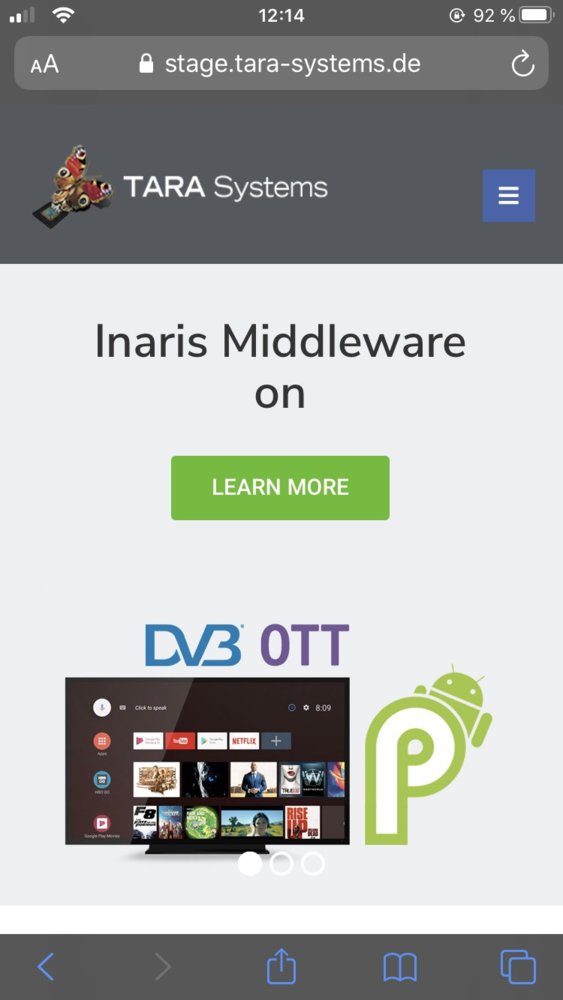The height and width of the screenshot is (1000, 563).
Task: Reload the page
Action: [522, 64]
